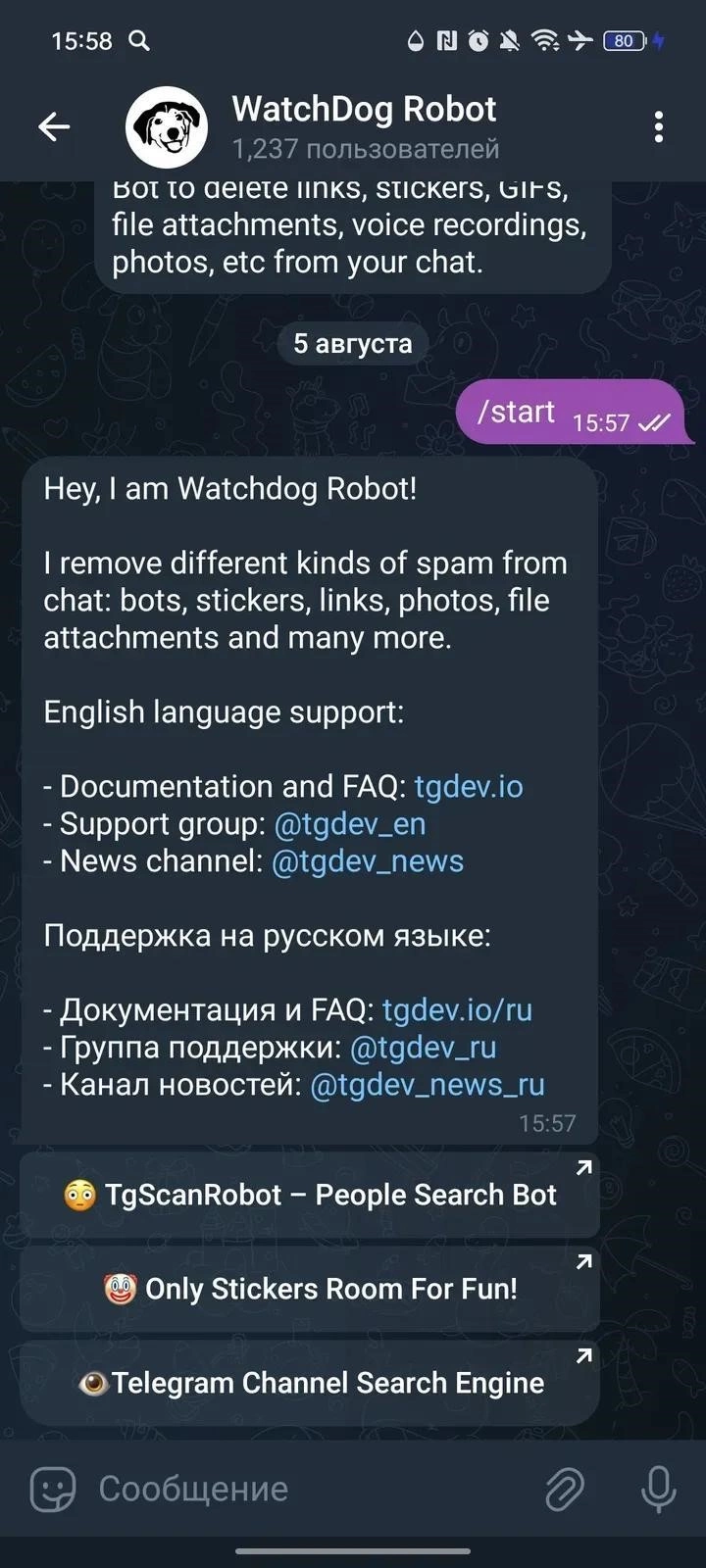Image resolution: width=706 pixels, height=1568 pixels.
Task: Tap the Only Stickers Room For Fun button
Action: [310, 1289]
